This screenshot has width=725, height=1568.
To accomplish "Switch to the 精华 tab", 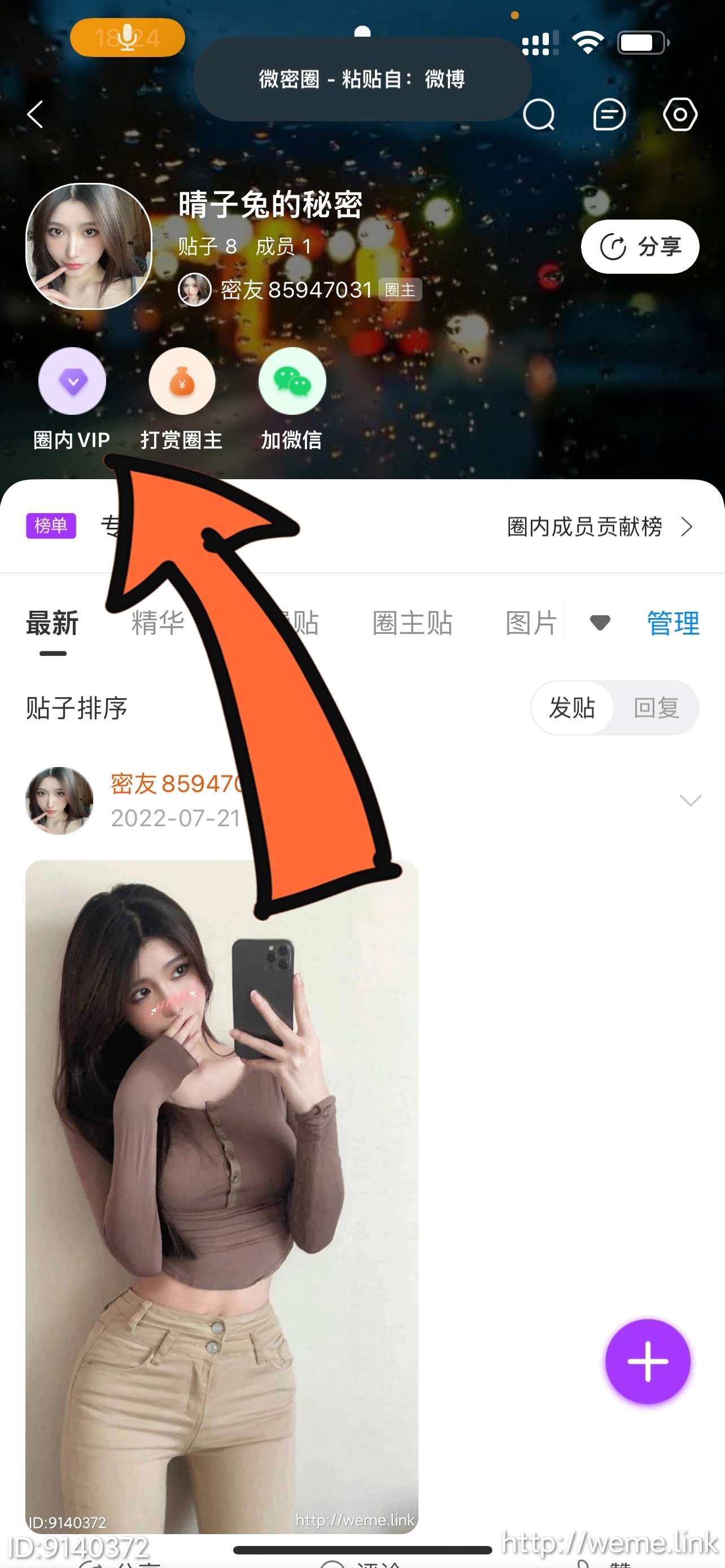I will [158, 623].
